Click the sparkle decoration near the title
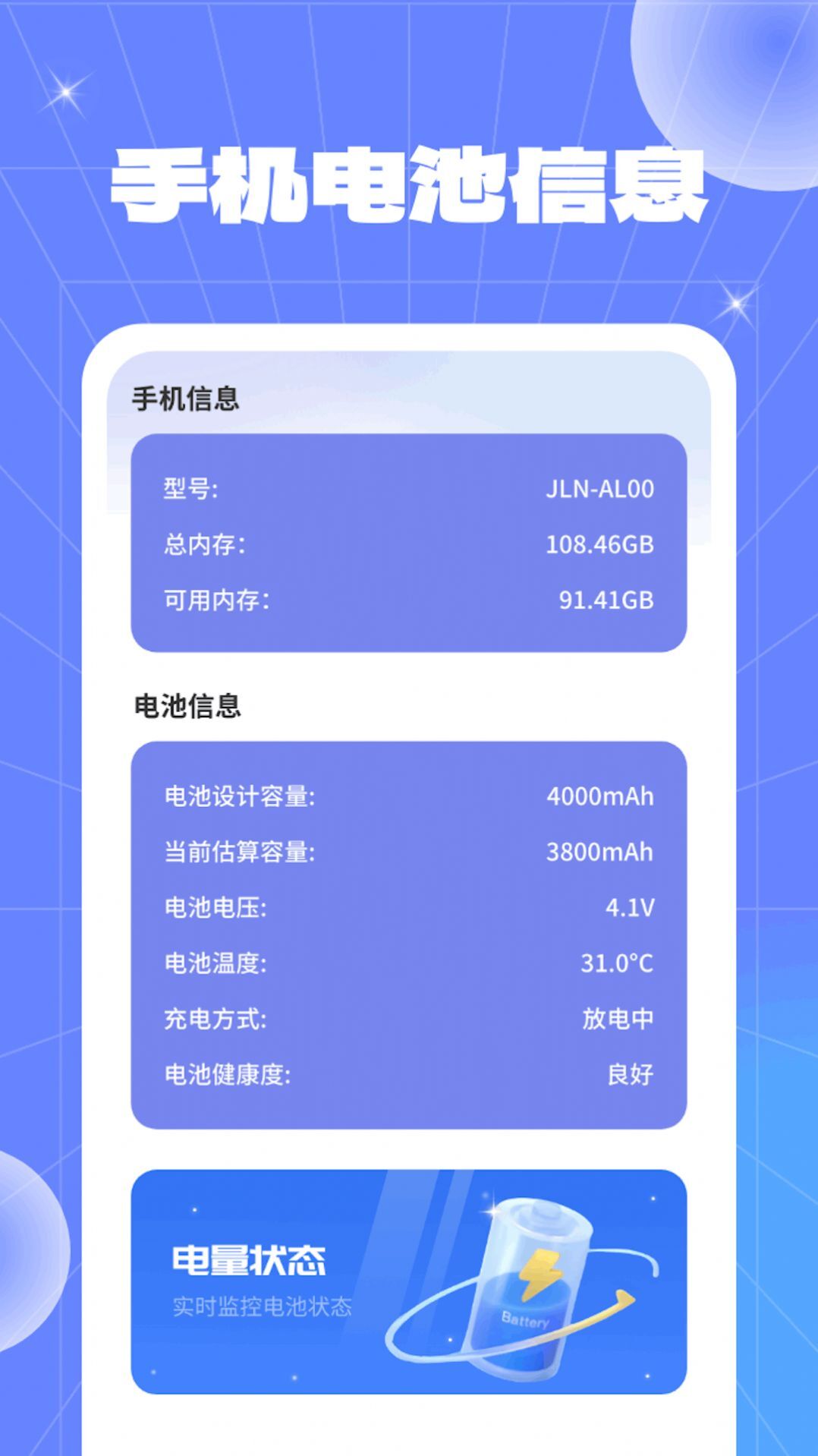Image resolution: width=818 pixels, height=1456 pixels. click(64, 91)
